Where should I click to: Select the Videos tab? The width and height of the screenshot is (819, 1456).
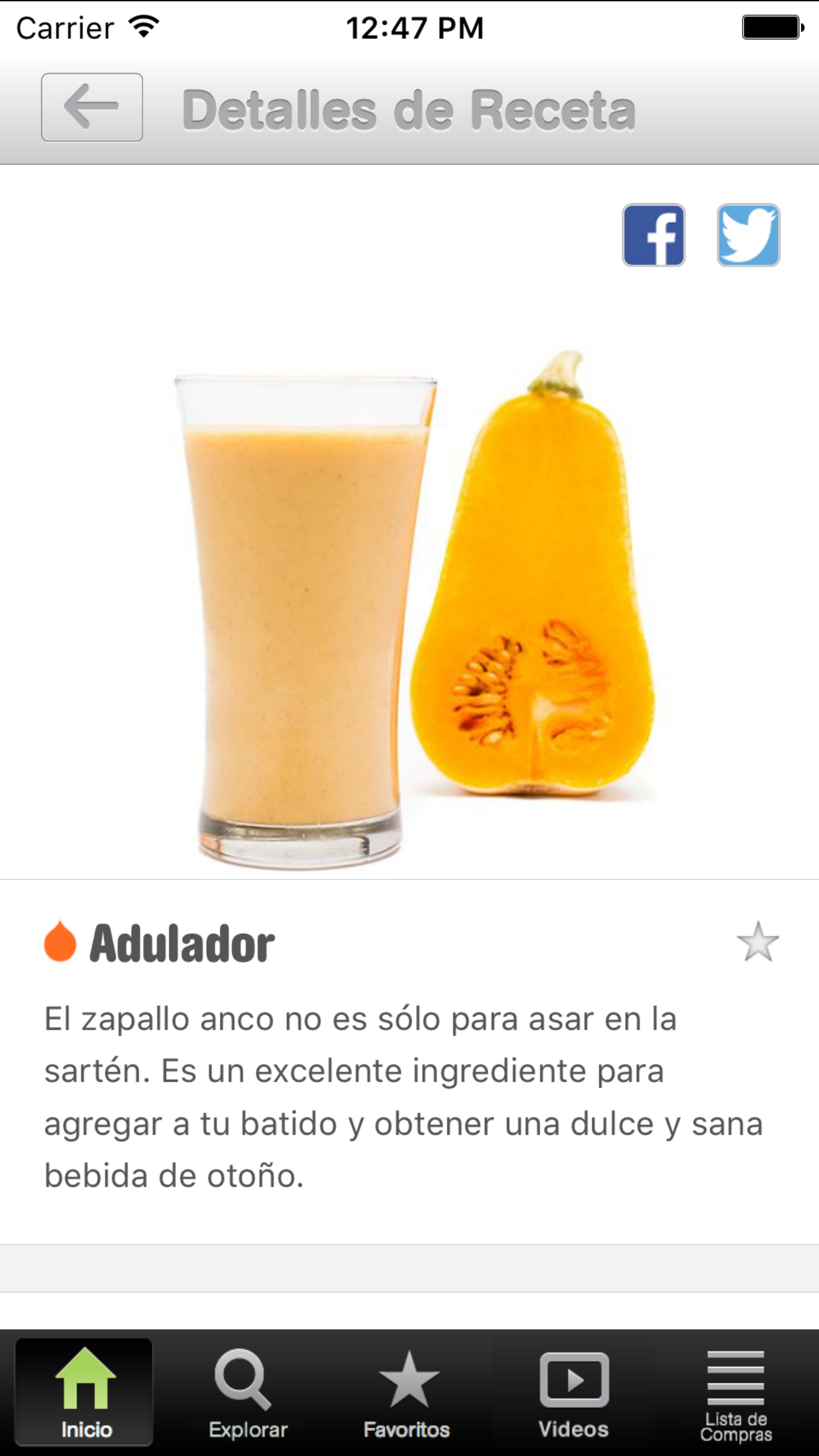tap(573, 1392)
